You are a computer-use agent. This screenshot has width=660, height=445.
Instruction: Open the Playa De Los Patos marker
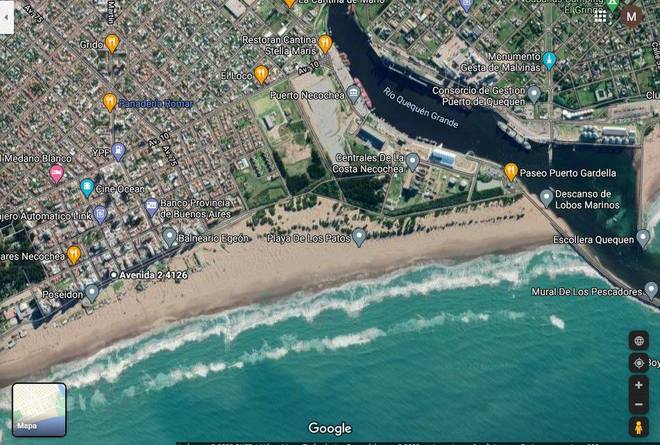coord(359,237)
